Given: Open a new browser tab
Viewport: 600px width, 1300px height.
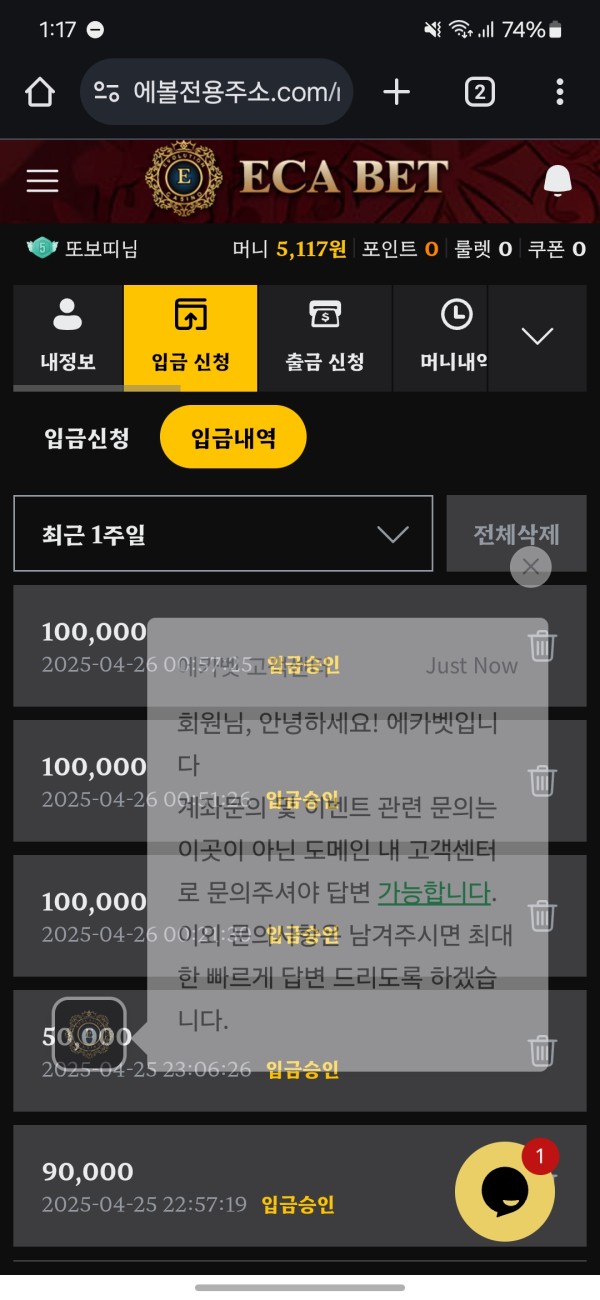Looking at the screenshot, I should pos(397,93).
